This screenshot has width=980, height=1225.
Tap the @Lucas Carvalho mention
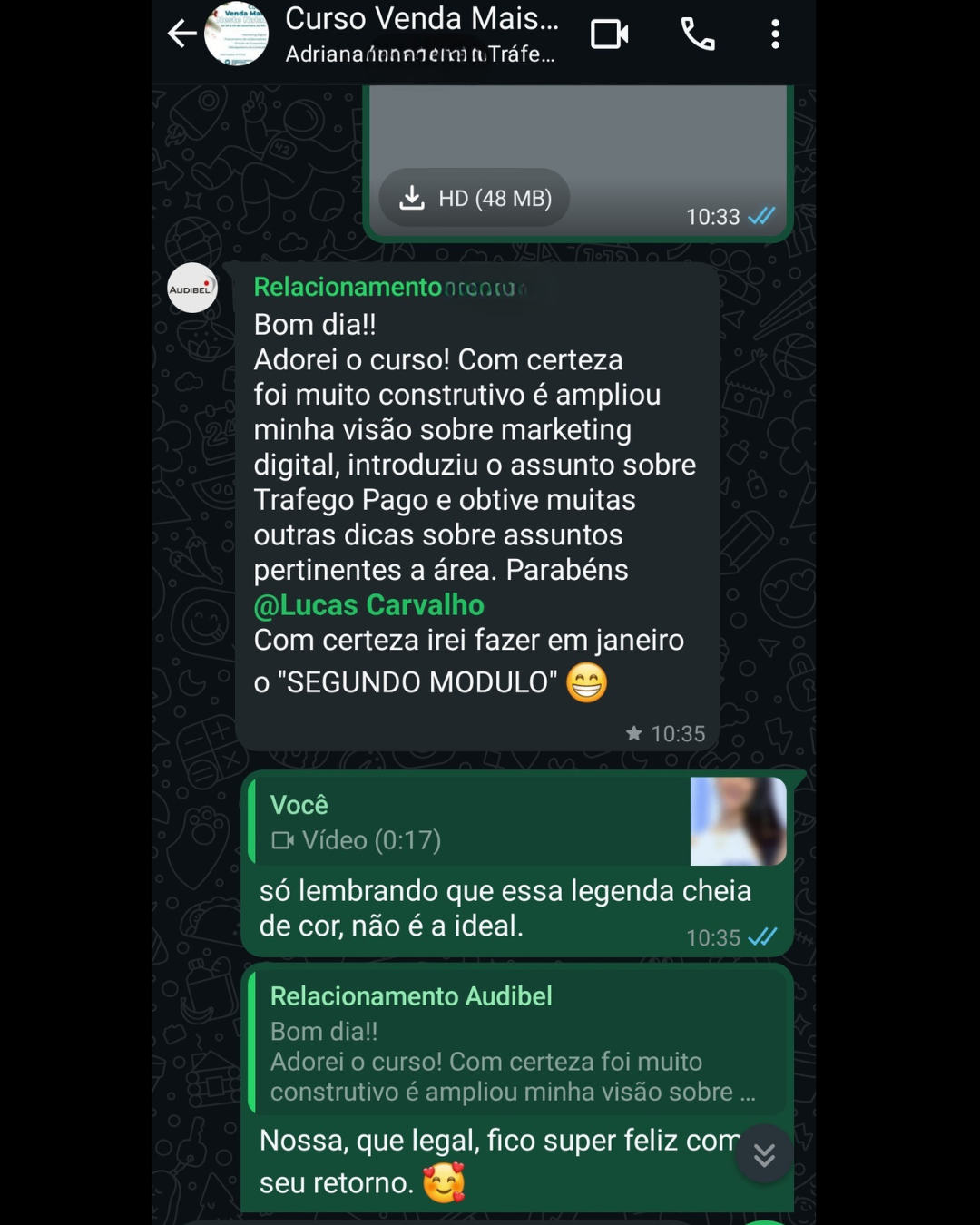click(369, 605)
